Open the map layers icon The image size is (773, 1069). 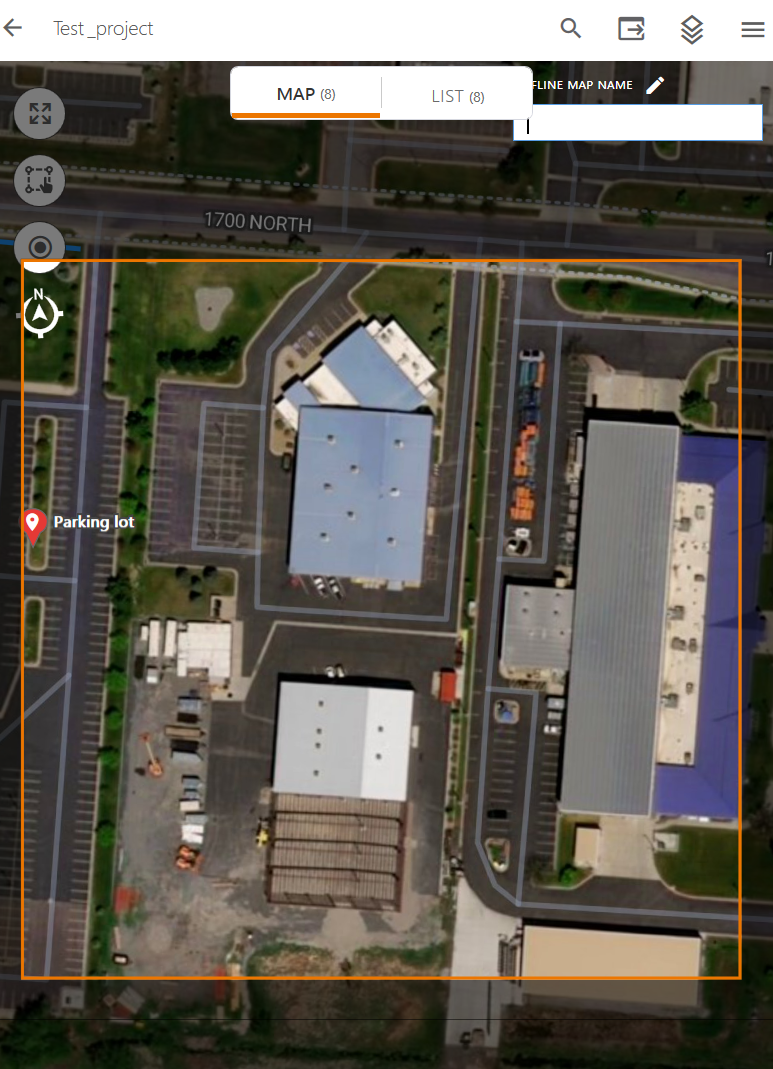[x=692, y=29]
